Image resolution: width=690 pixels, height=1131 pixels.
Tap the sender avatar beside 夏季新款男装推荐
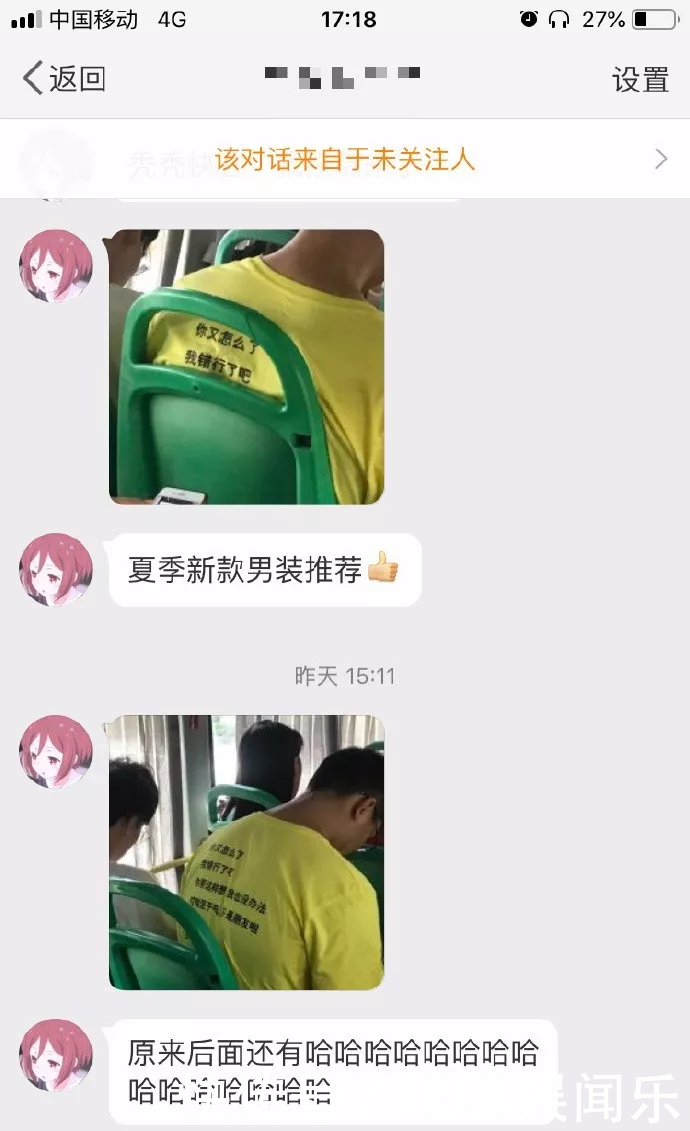(56, 569)
